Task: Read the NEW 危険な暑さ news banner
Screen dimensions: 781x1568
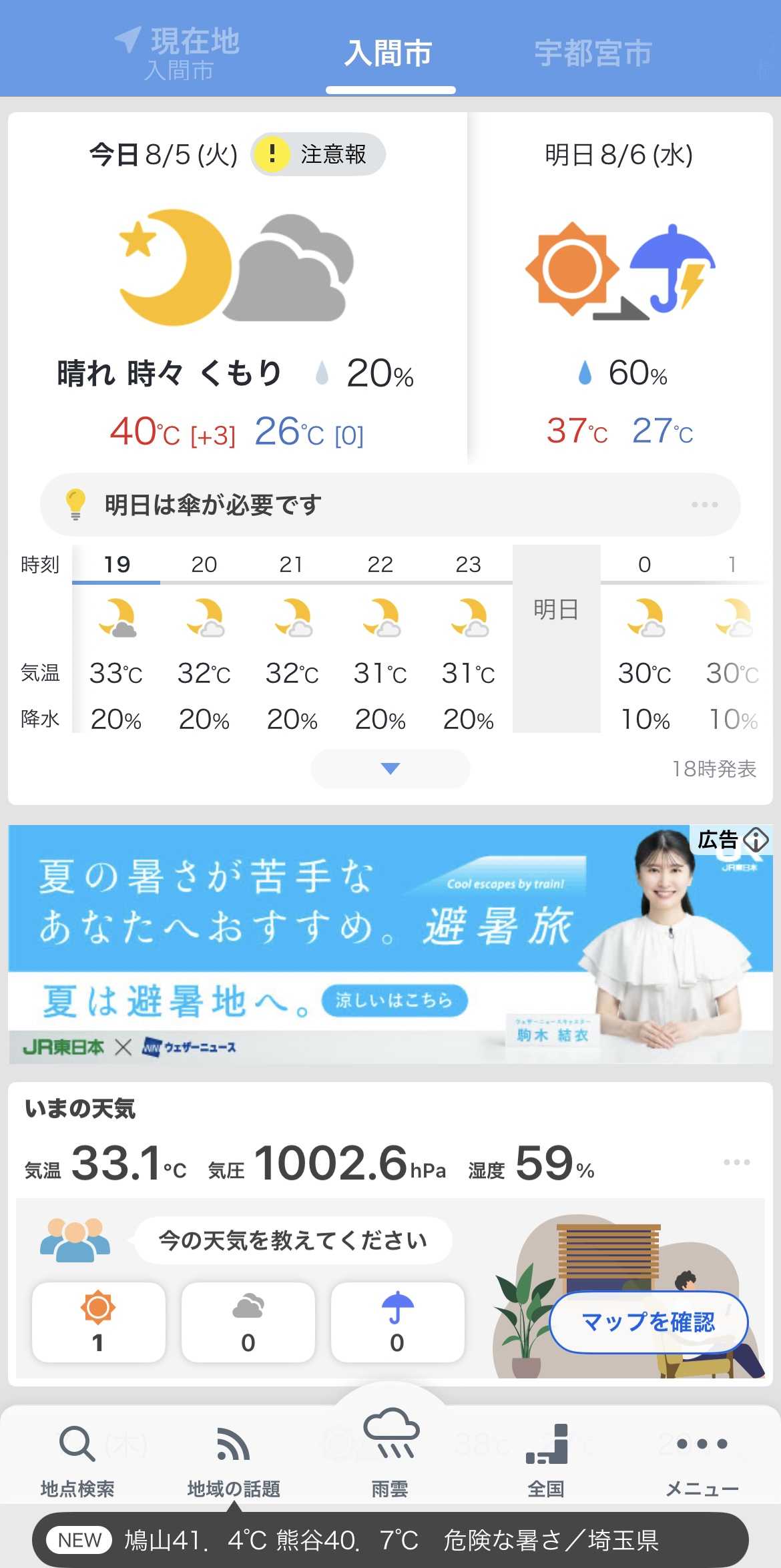Action: point(390,1540)
